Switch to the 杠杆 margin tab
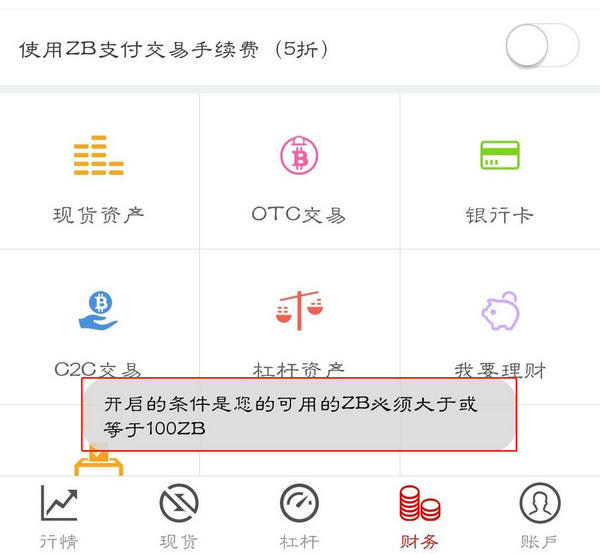The width and height of the screenshot is (600, 554). (x=299, y=516)
